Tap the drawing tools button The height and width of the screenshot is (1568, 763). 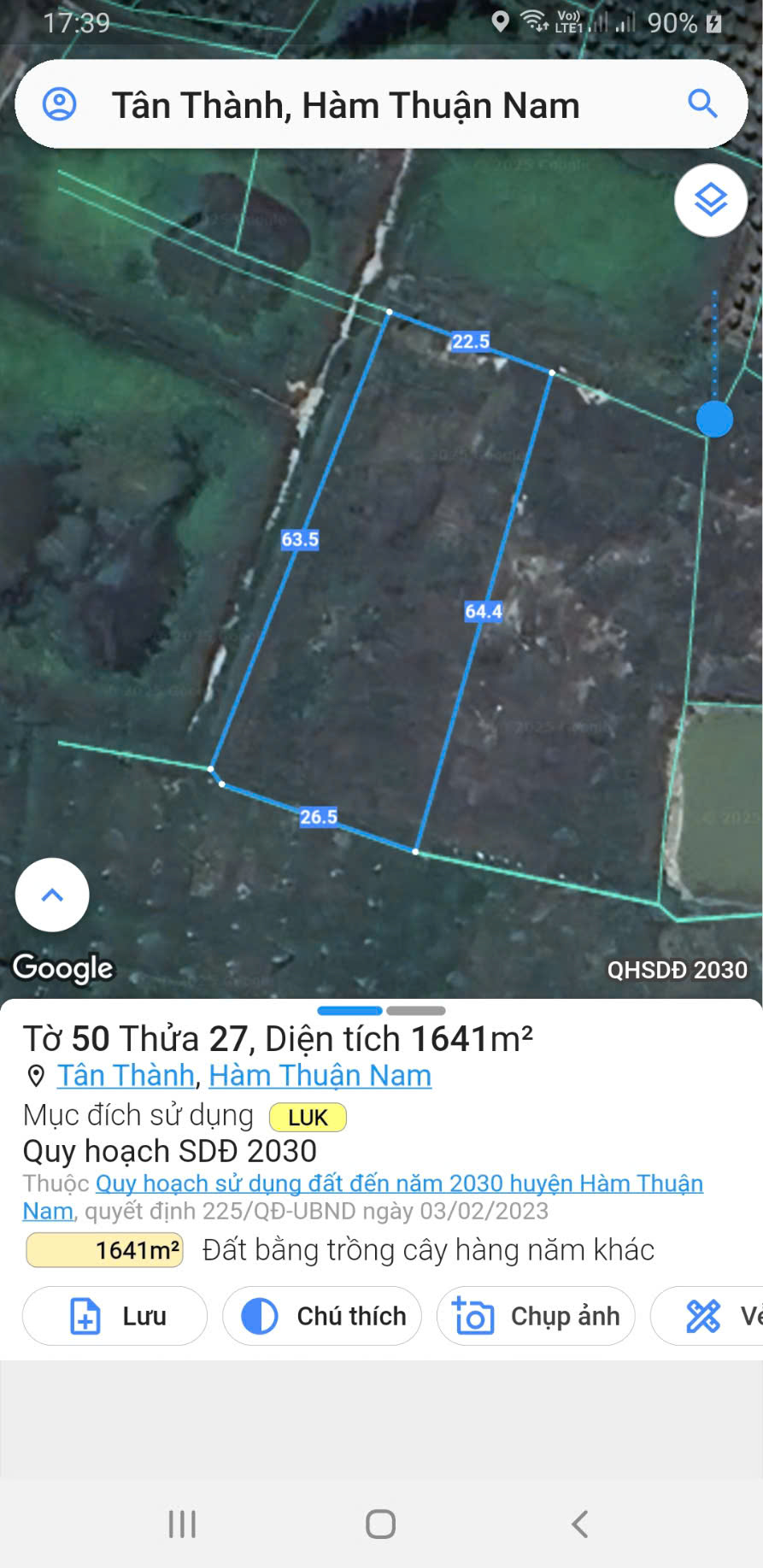pos(709,1316)
